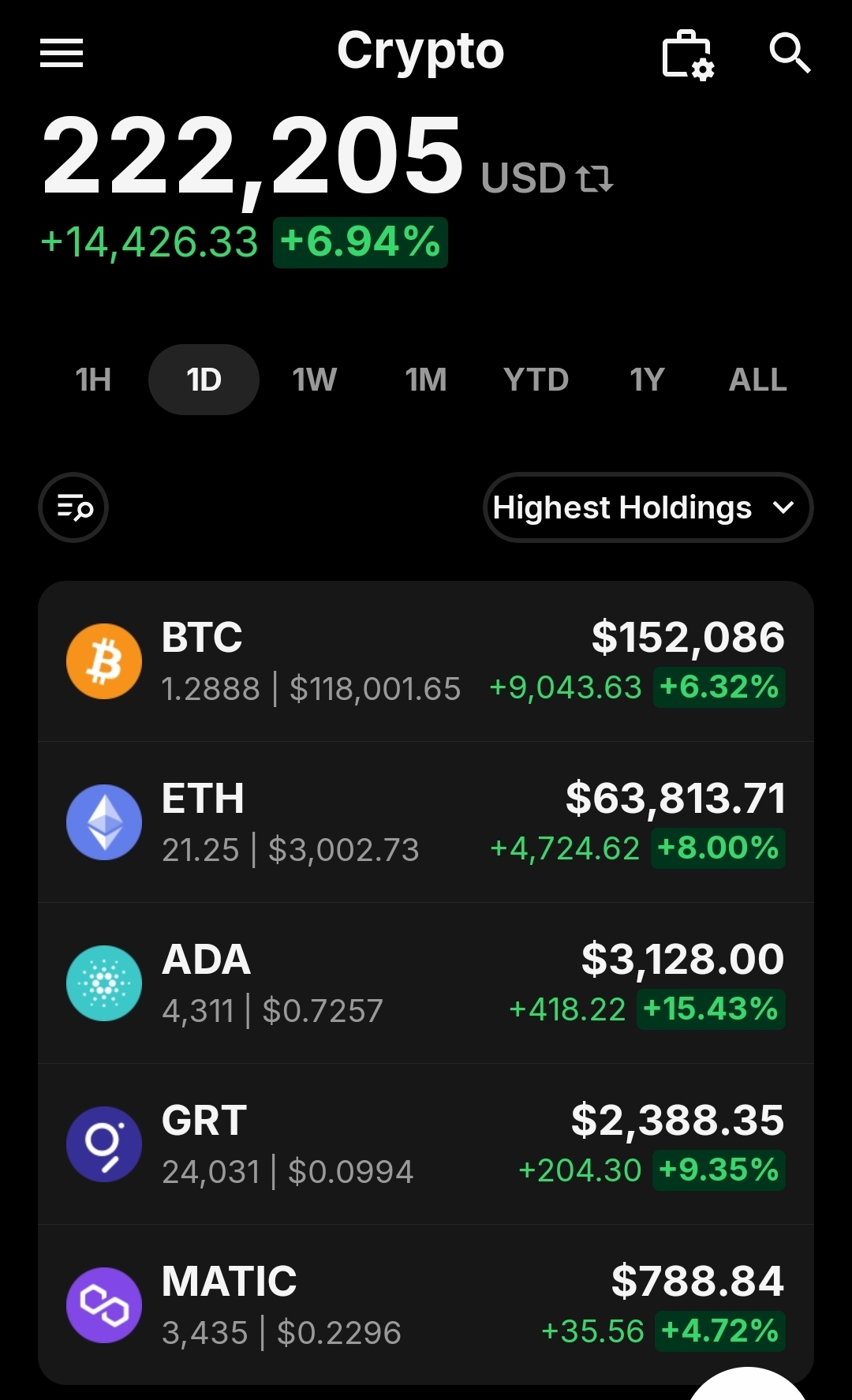
Task: Switch to the 1Y timeframe
Action: (647, 380)
